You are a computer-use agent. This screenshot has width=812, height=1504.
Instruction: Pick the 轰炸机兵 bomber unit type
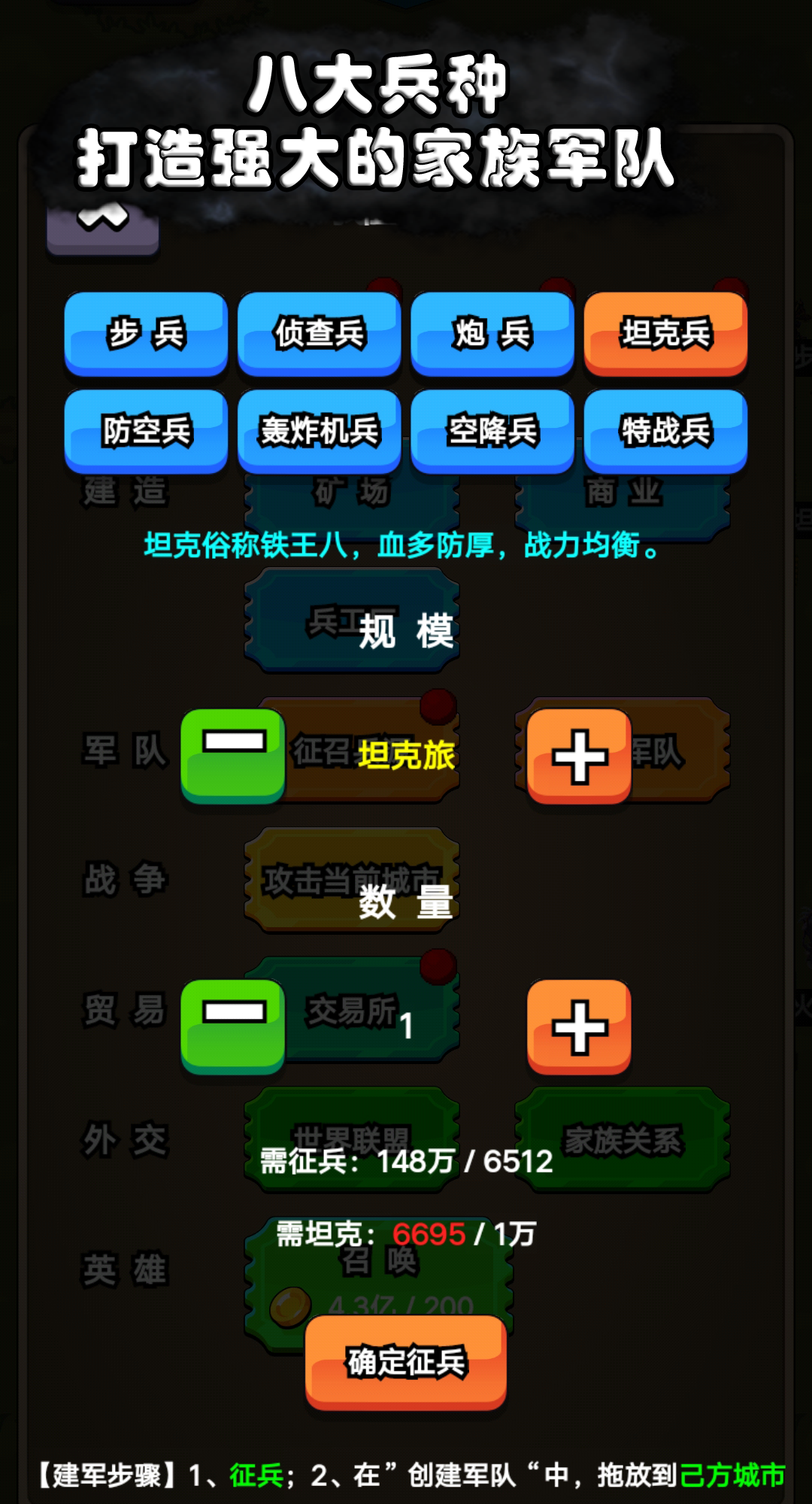pyautogui.click(x=319, y=430)
